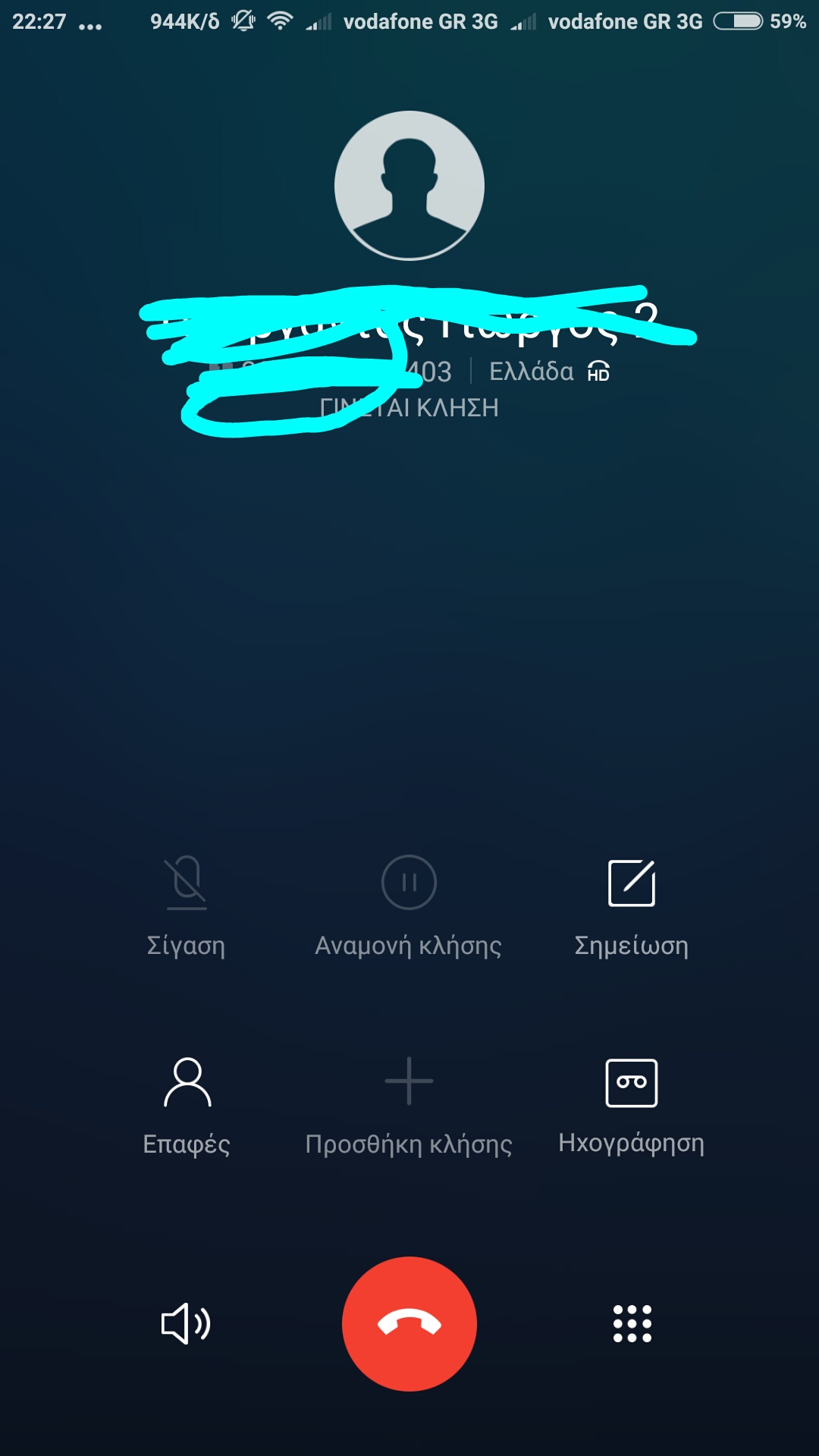Show the dialpad keypad
This screenshot has height=1456, width=819.
[632, 1324]
